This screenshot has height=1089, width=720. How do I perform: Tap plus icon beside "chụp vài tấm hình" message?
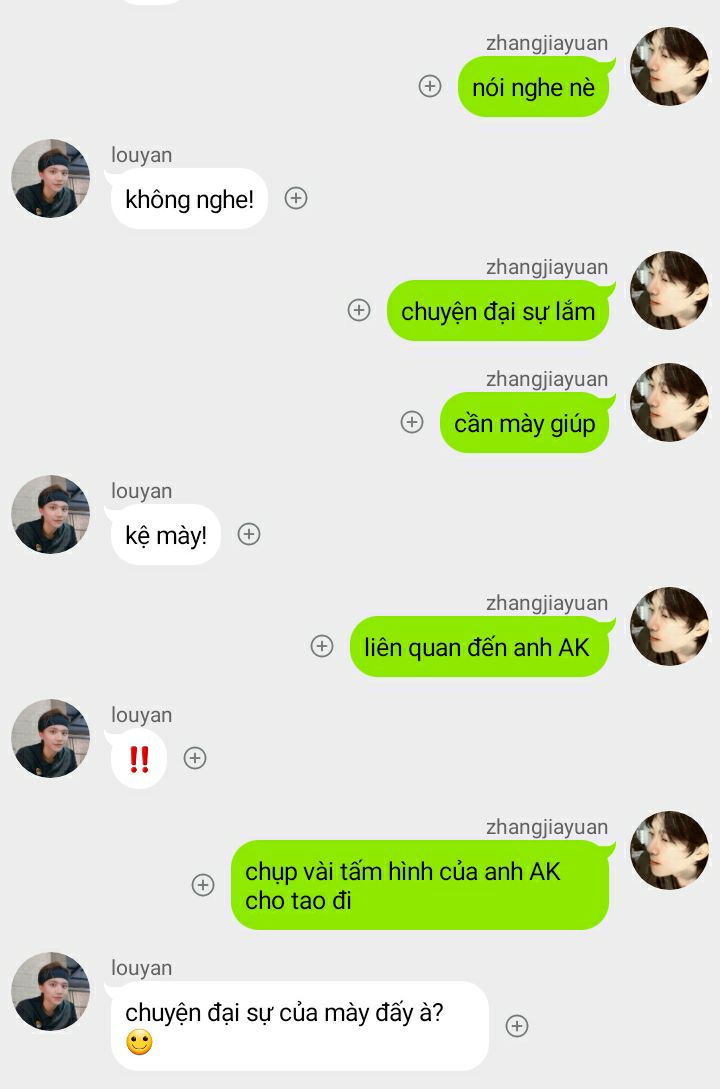coord(203,885)
